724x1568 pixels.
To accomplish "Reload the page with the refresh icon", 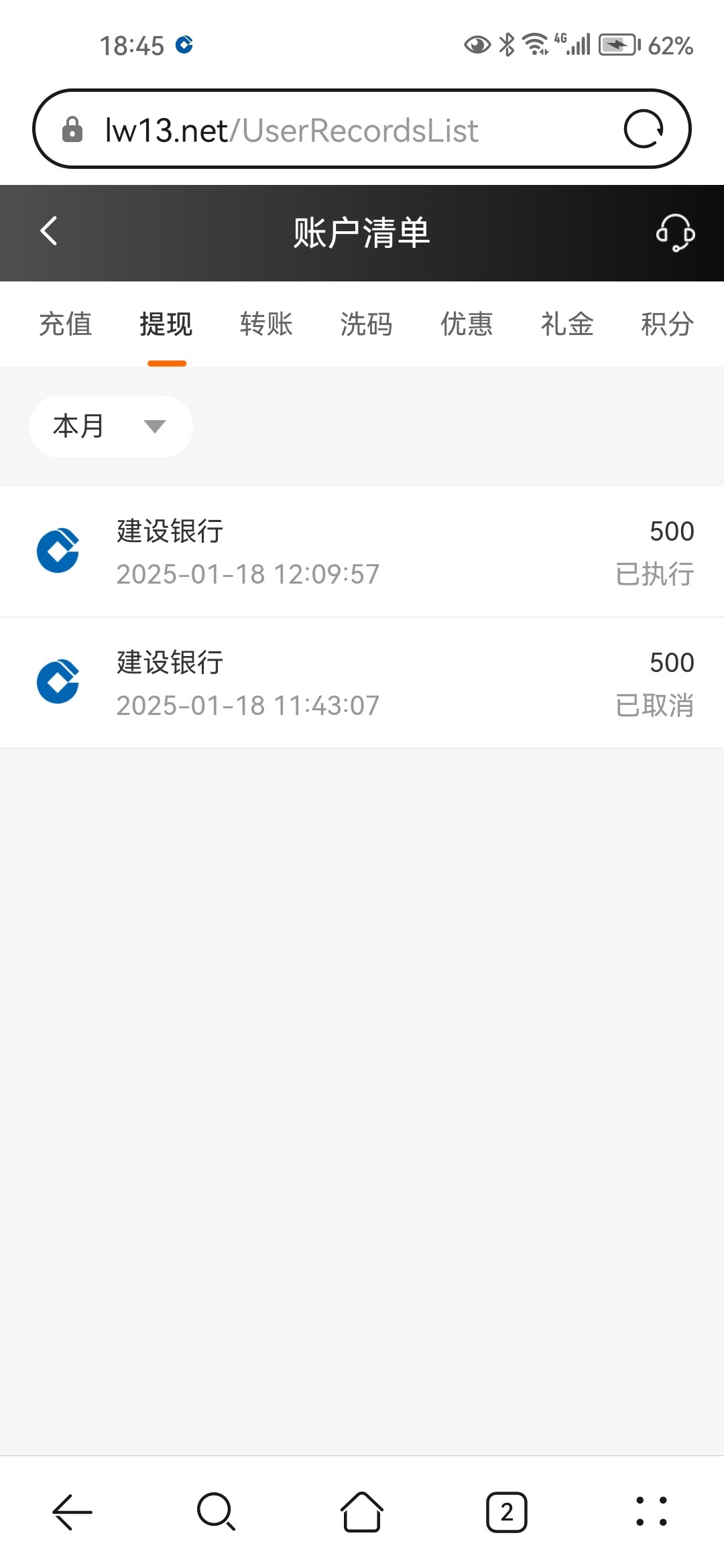I will (x=644, y=129).
